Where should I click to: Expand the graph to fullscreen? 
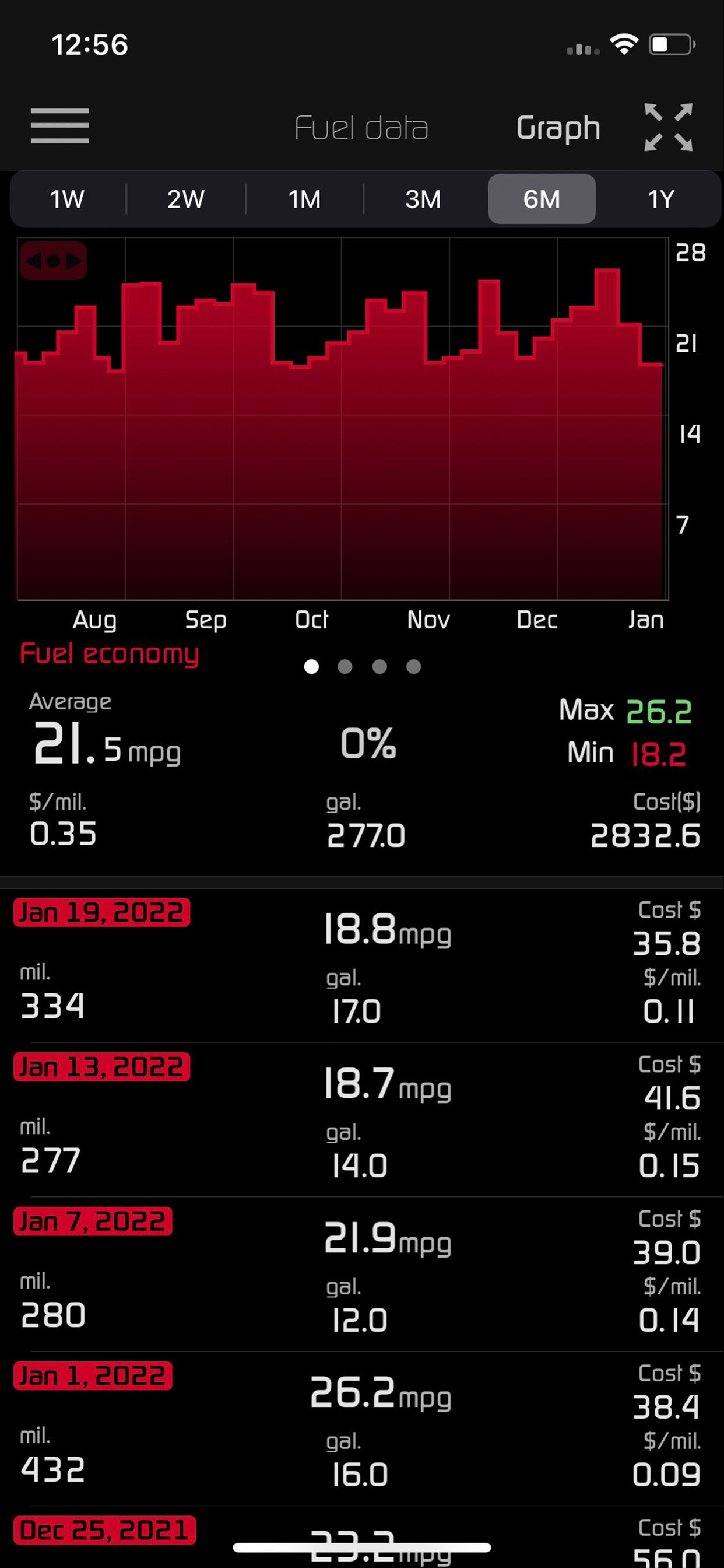[668, 127]
